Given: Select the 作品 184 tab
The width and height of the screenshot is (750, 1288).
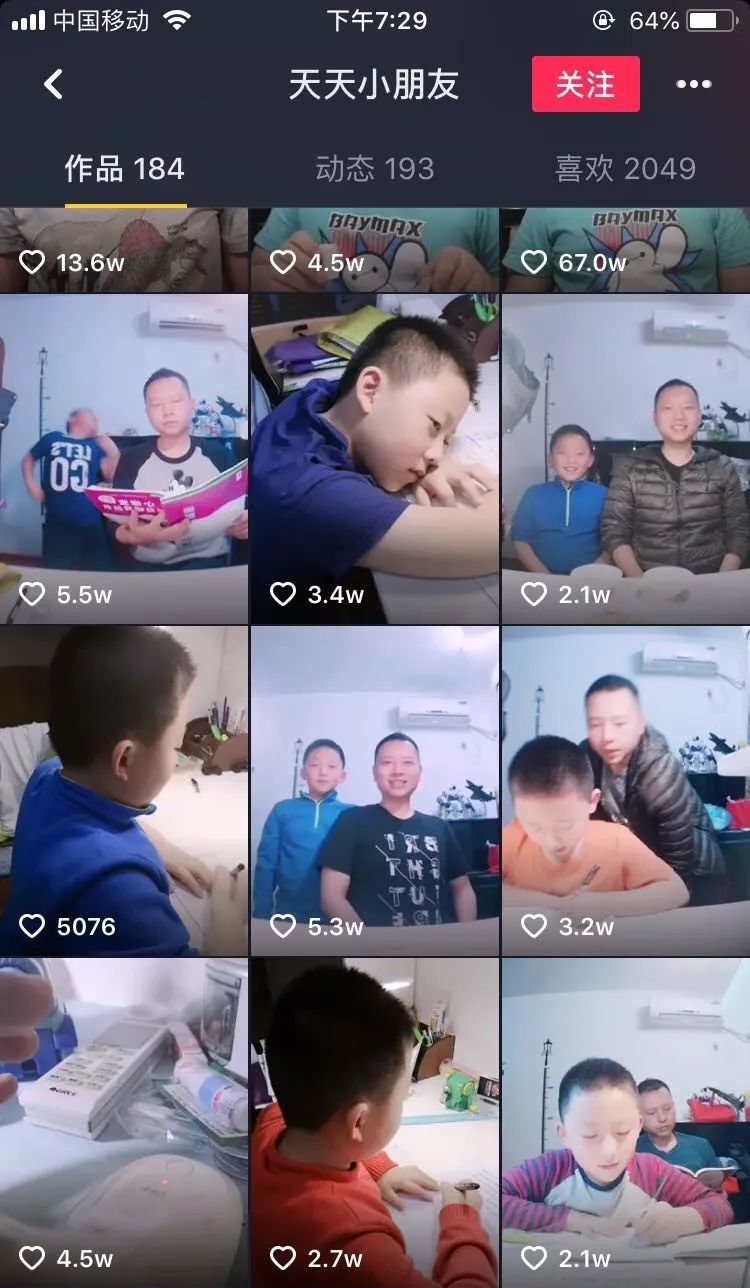Looking at the screenshot, I should click(x=125, y=168).
